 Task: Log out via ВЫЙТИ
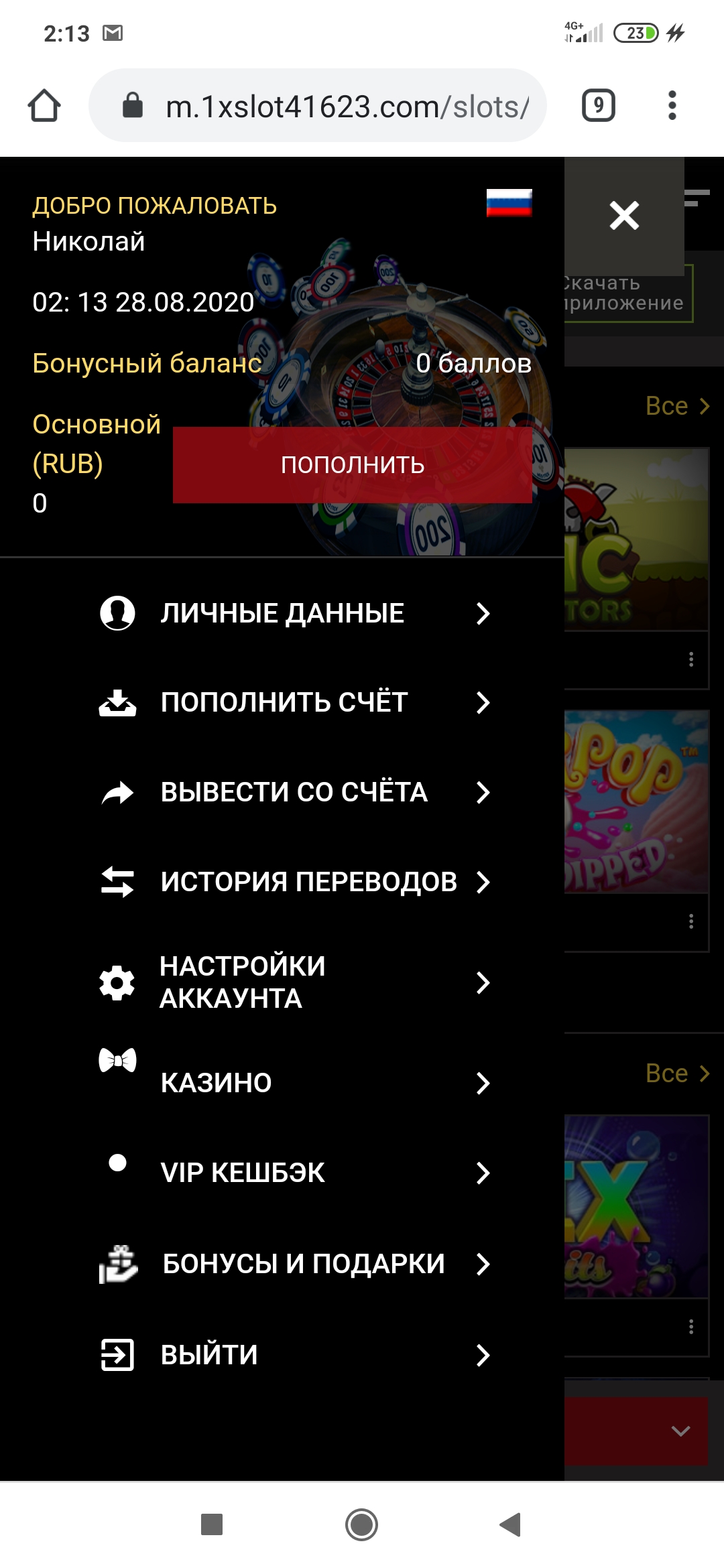[295, 1355]
